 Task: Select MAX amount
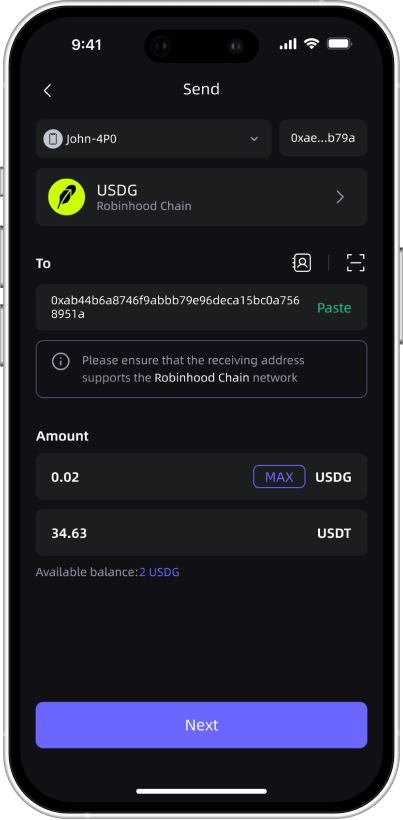[x=279, y=476]
